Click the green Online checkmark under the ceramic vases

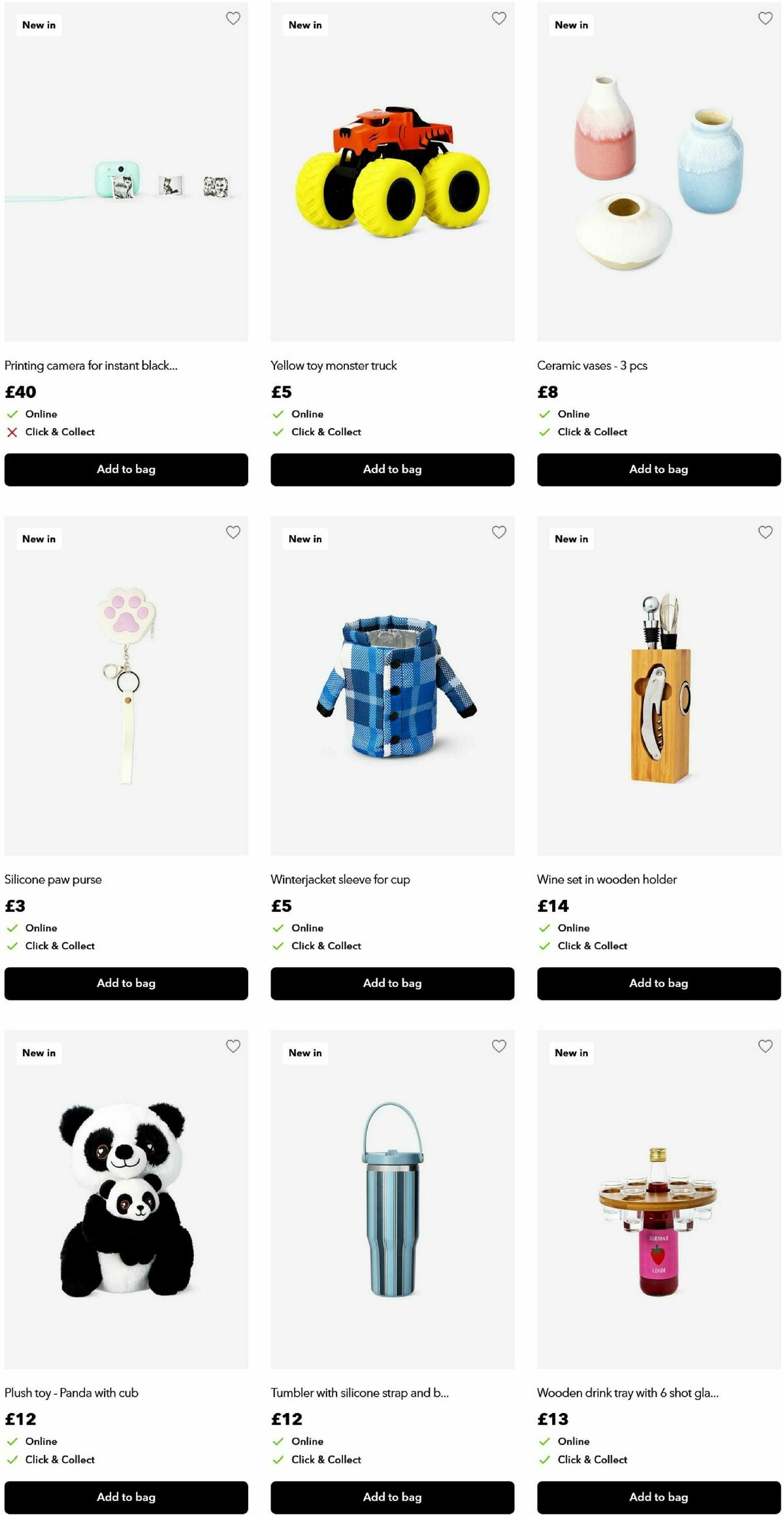(x=544, y=414)
